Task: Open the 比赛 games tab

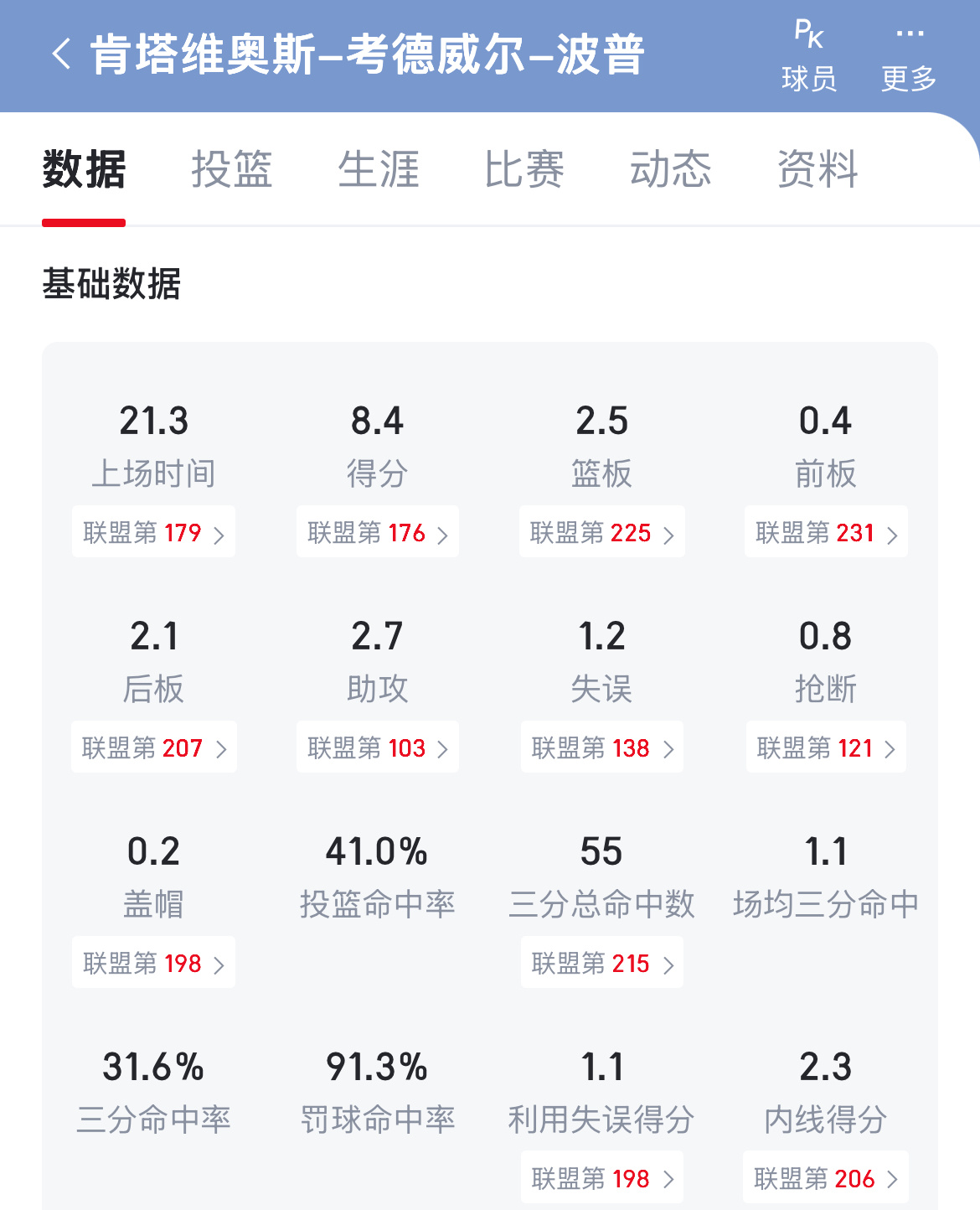Action: click(x=524, y=170)
